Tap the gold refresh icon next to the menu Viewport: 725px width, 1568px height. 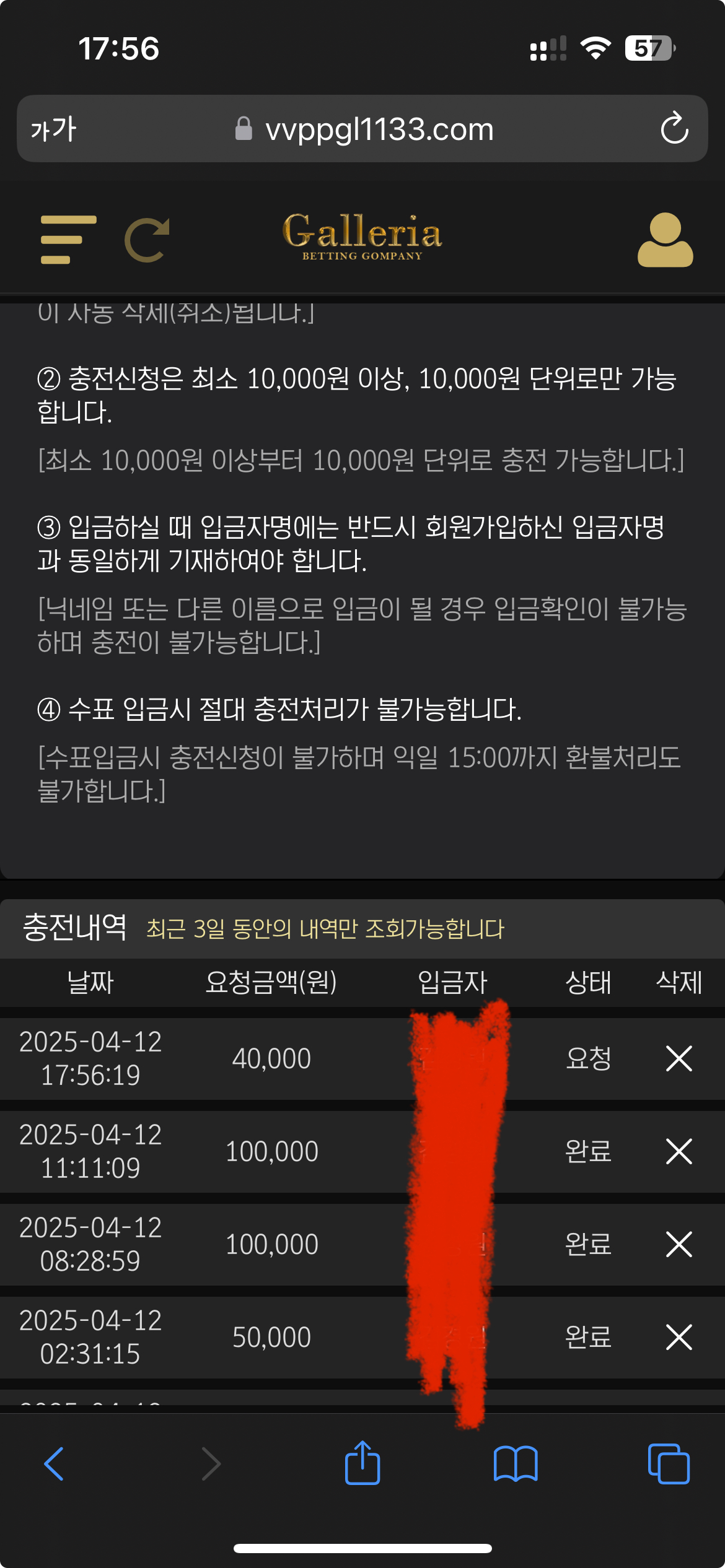pos(147,240)
